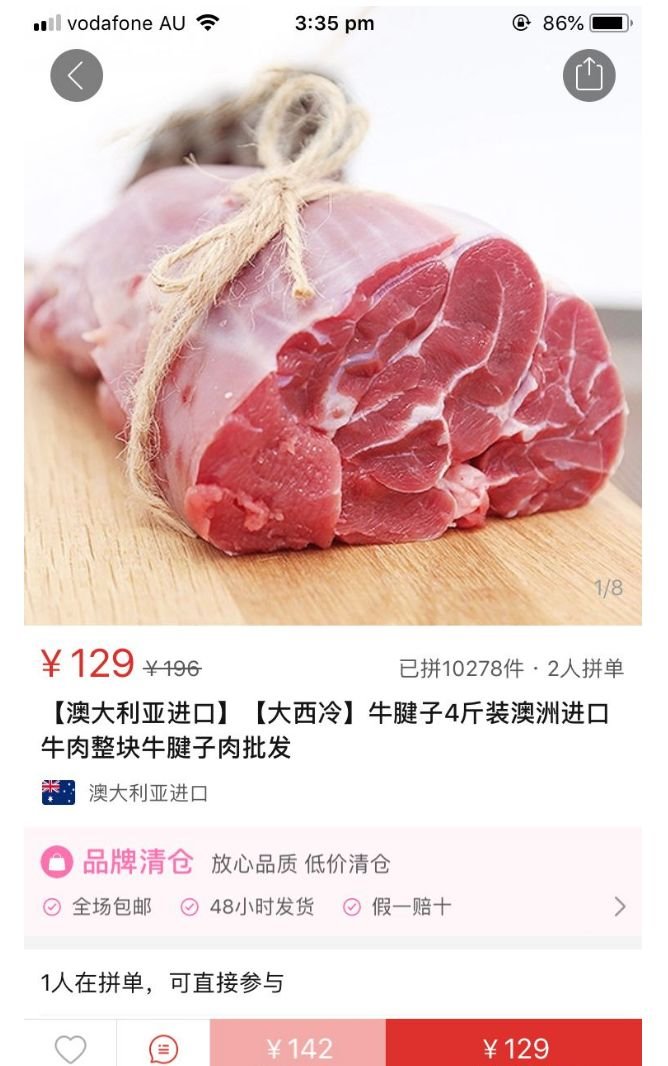Start group buy at ¥129

tap(514, 1046)
